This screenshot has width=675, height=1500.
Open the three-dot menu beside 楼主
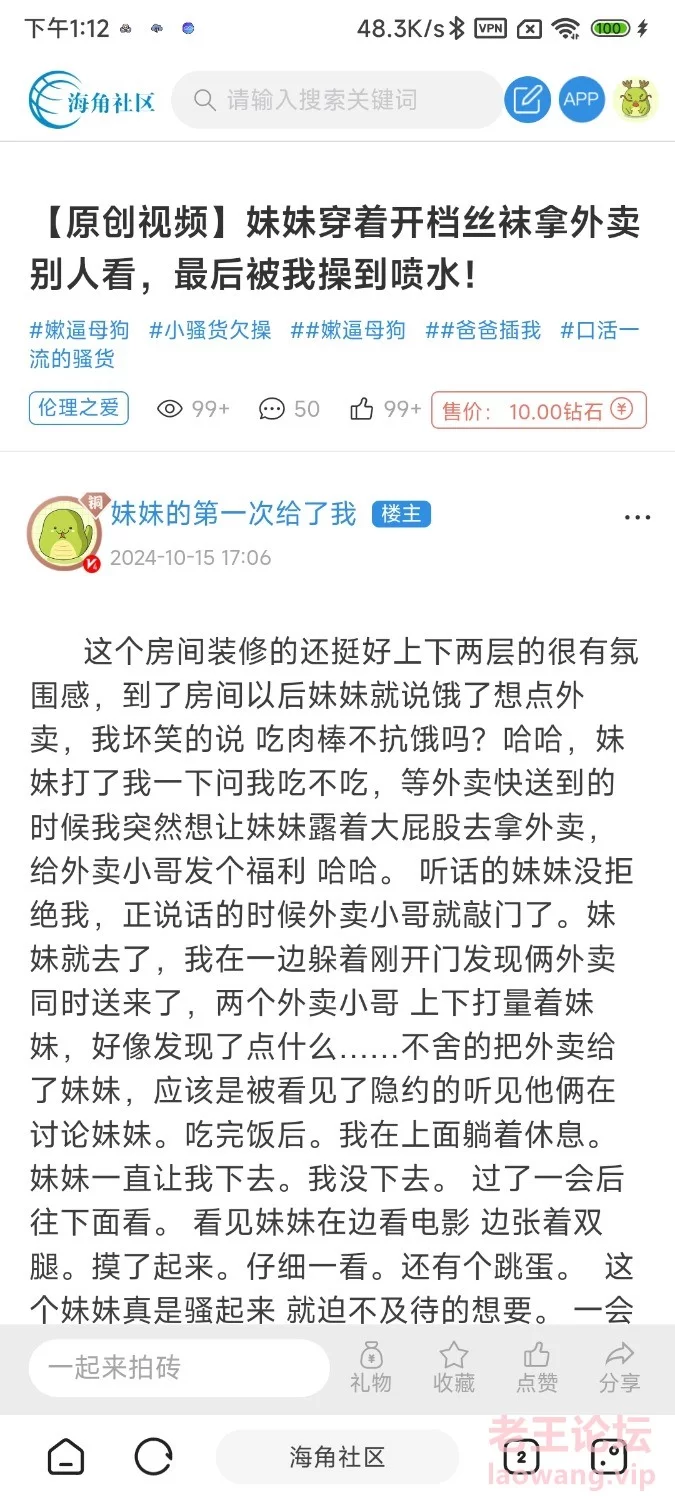point(637,517)
